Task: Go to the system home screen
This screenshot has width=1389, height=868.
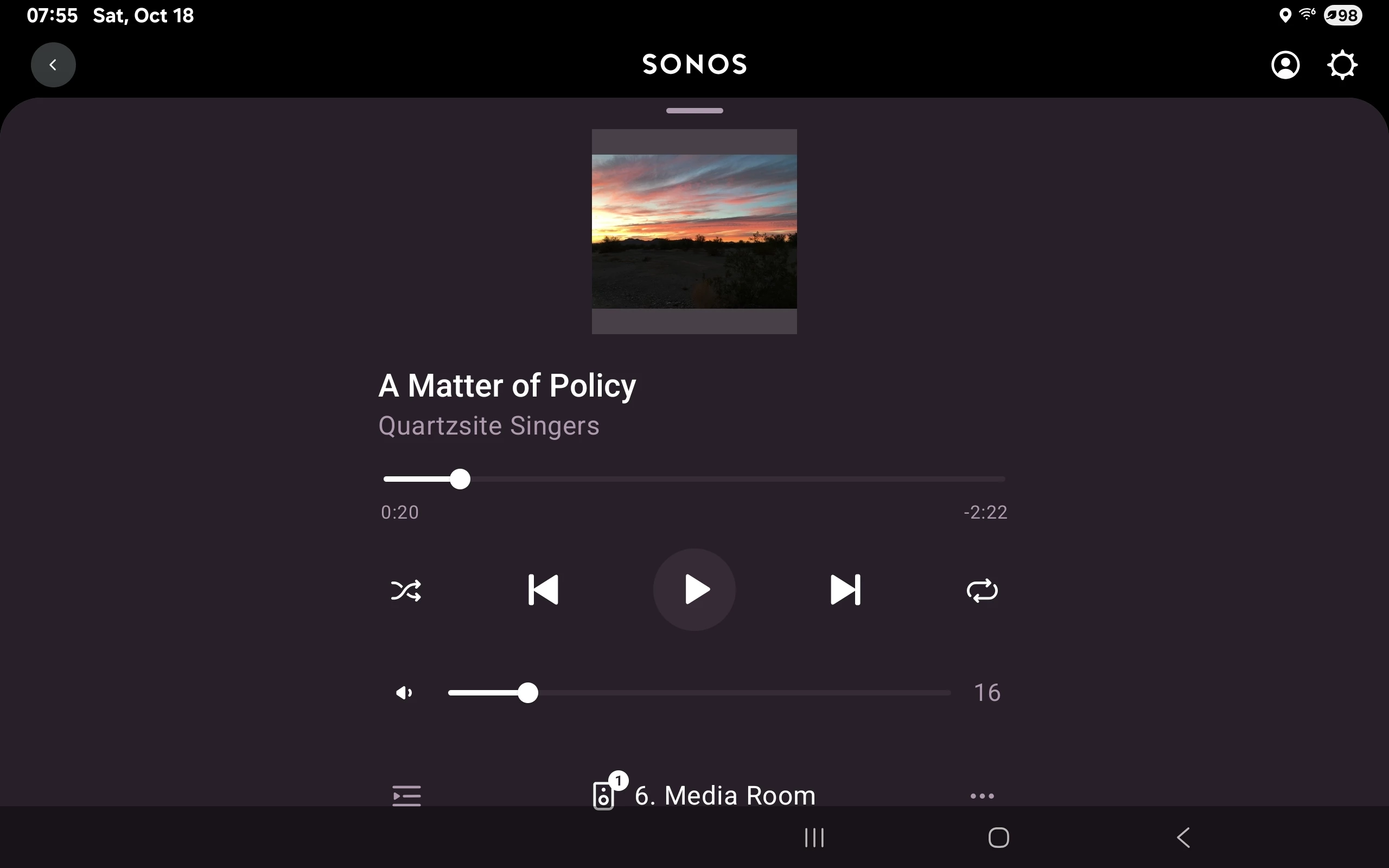Action: click(x=999, y=838)
